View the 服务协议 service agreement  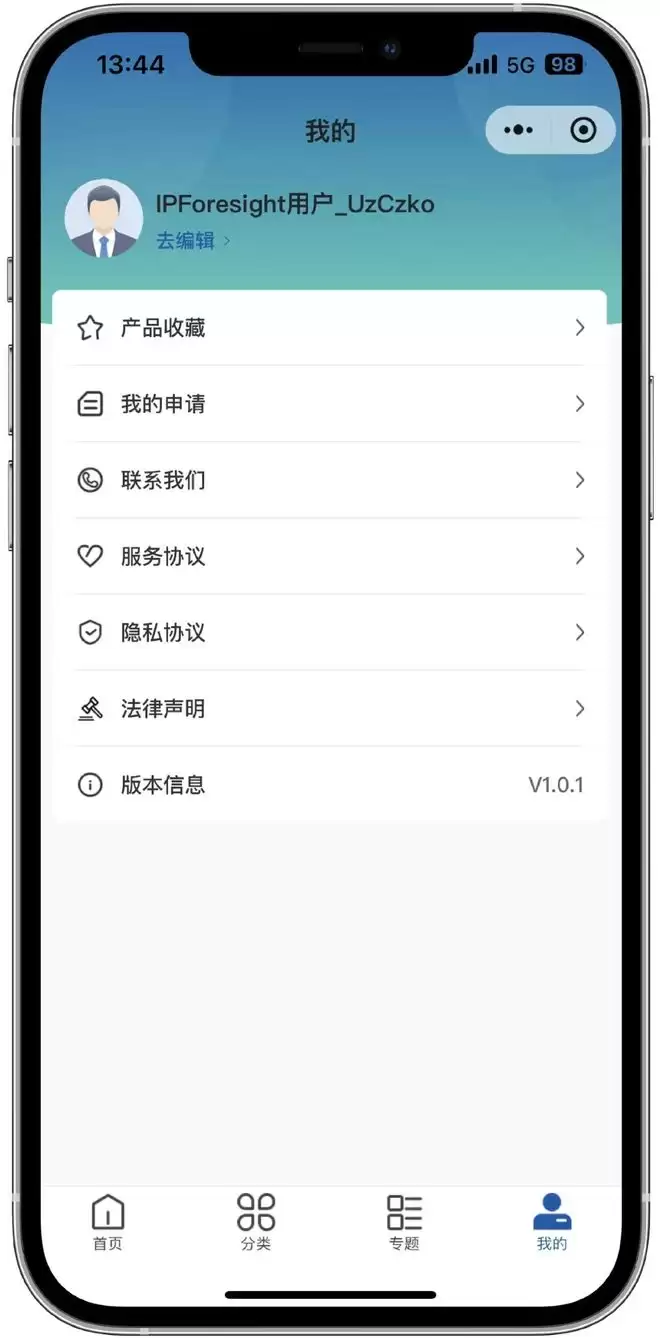point(330,556)
